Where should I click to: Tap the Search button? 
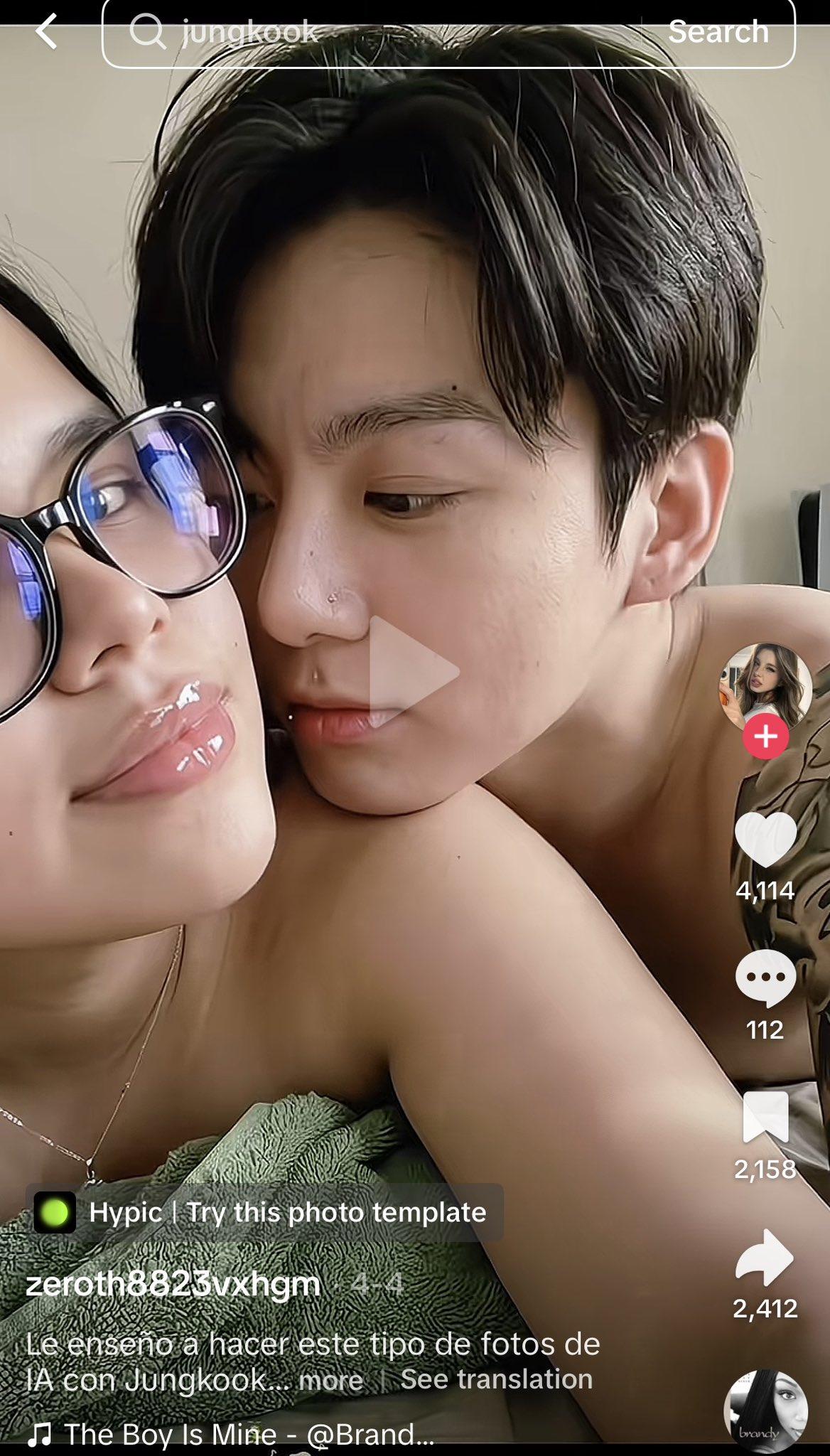point(718,32)
